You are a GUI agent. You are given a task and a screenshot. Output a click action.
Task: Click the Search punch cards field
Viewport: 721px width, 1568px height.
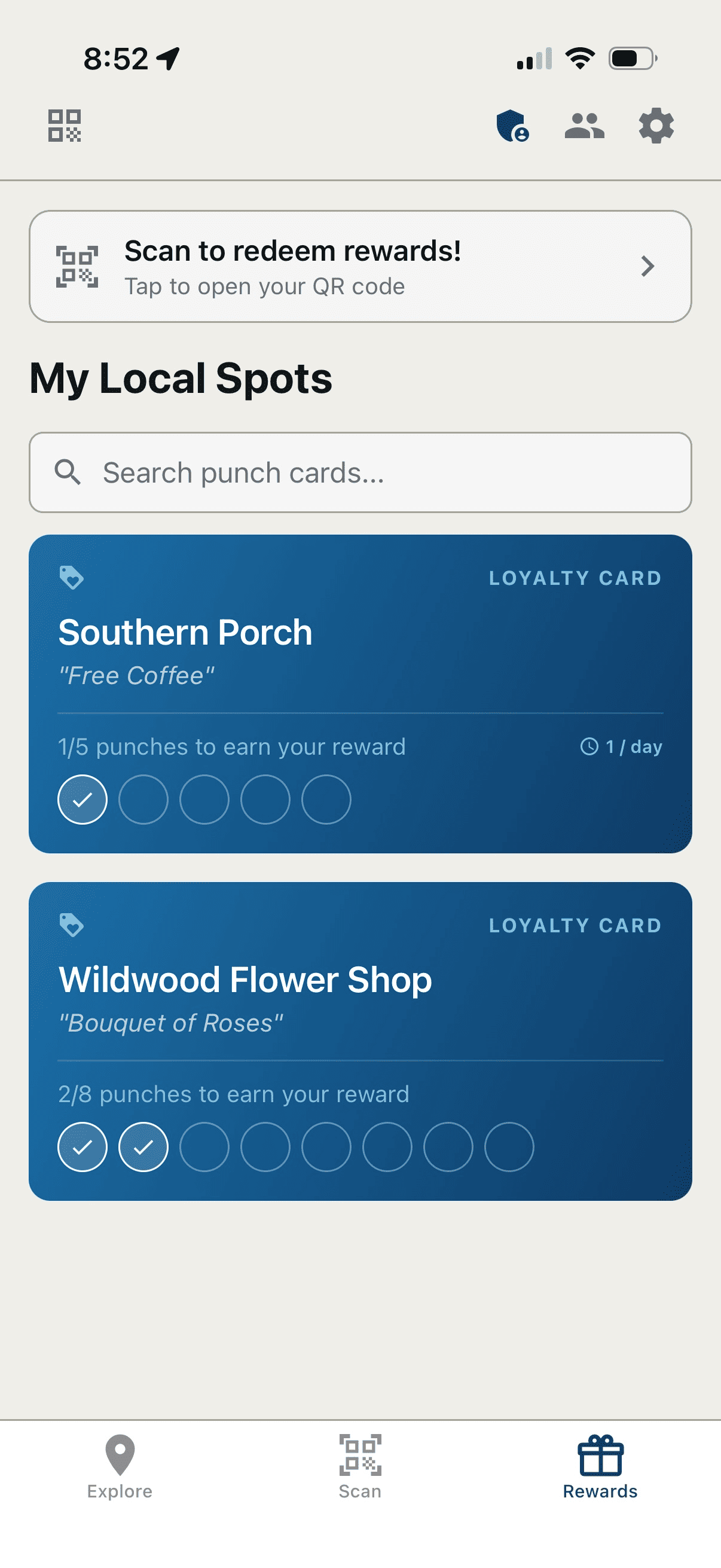(360, 473)
